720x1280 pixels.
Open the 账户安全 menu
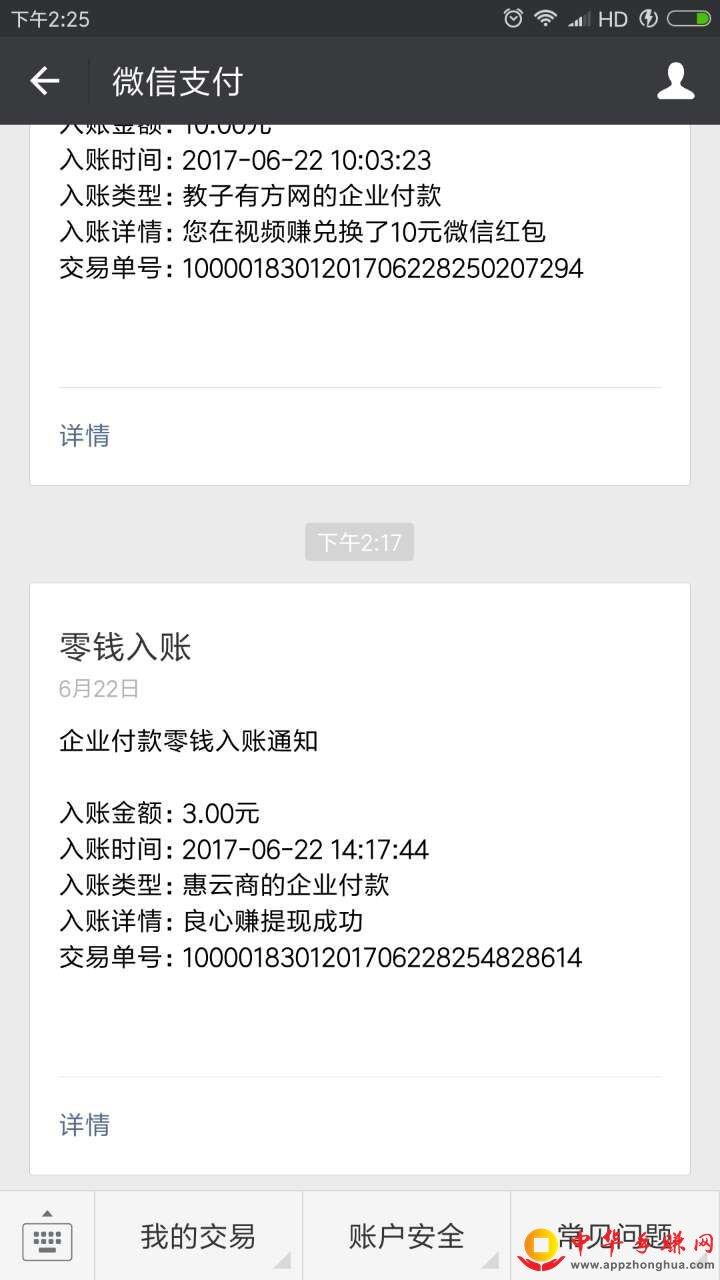[404, 1237]
